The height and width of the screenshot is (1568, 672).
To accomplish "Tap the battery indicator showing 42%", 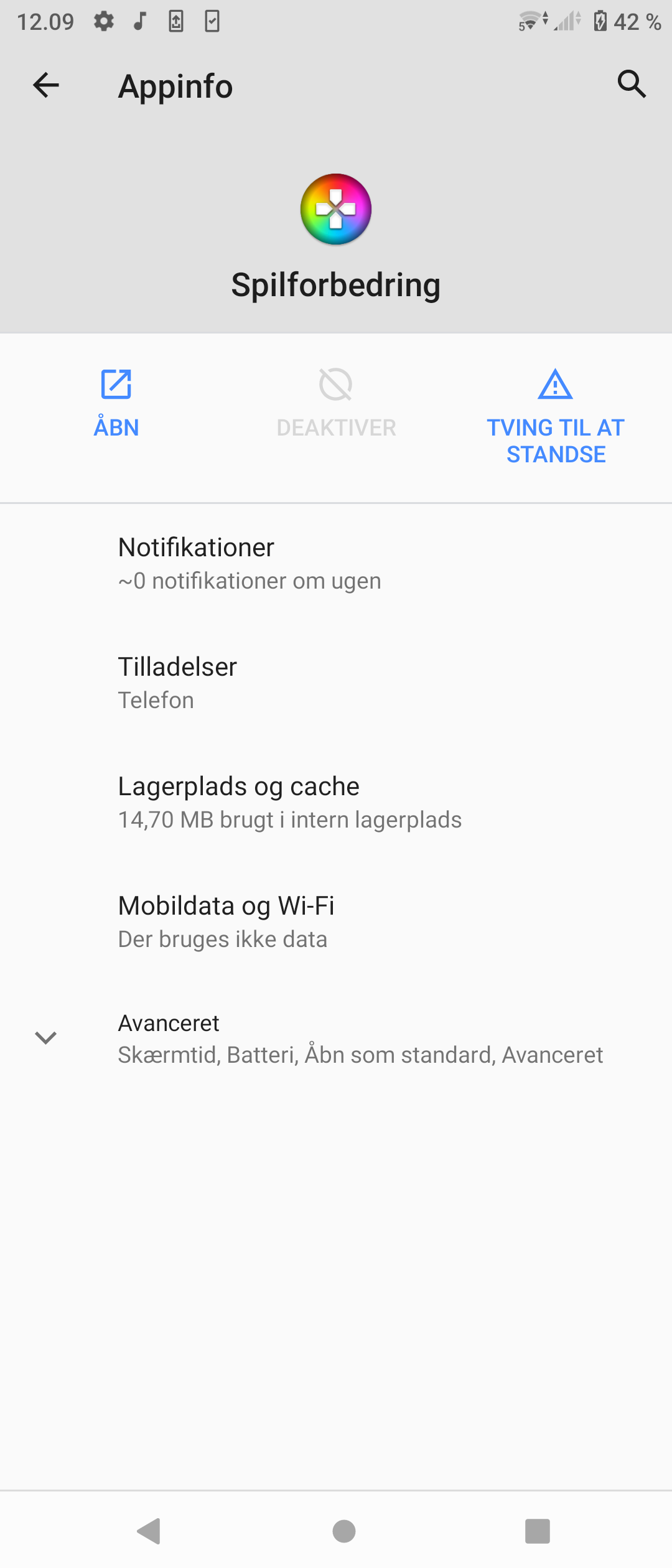I will point(601,21).
